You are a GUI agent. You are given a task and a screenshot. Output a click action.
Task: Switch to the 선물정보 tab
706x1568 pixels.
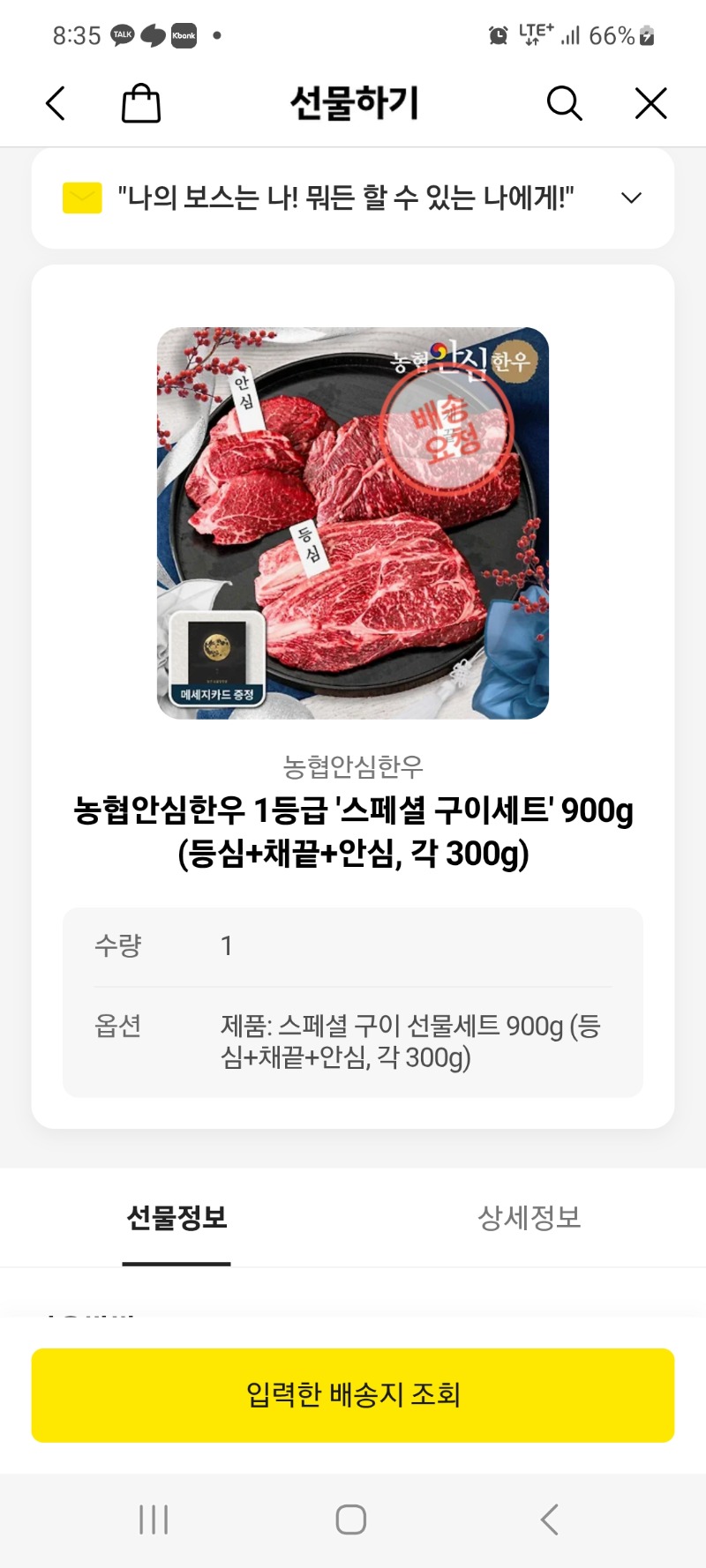click(176, 1218)
